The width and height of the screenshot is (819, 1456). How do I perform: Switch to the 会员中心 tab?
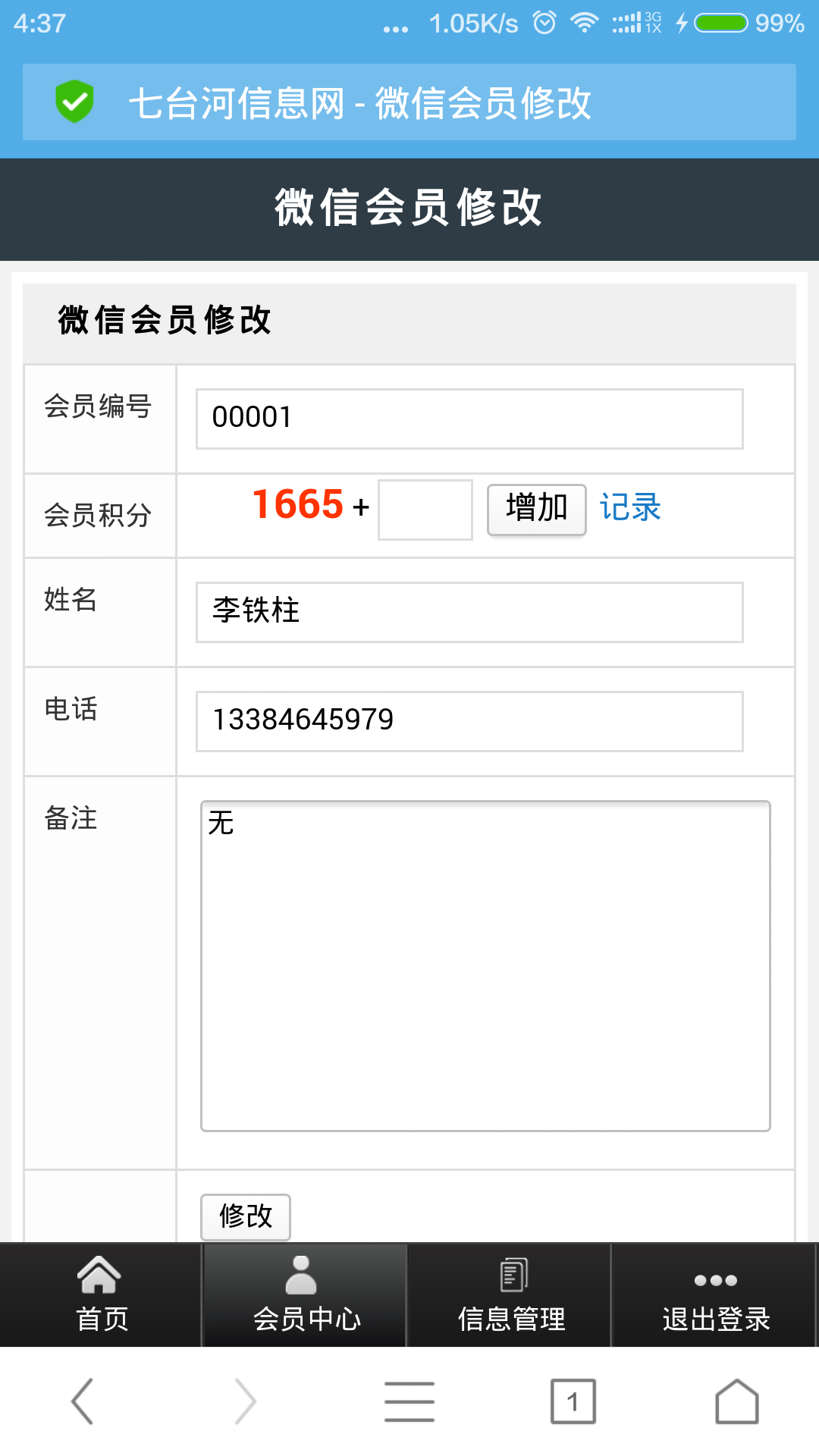pos(306,1295)
